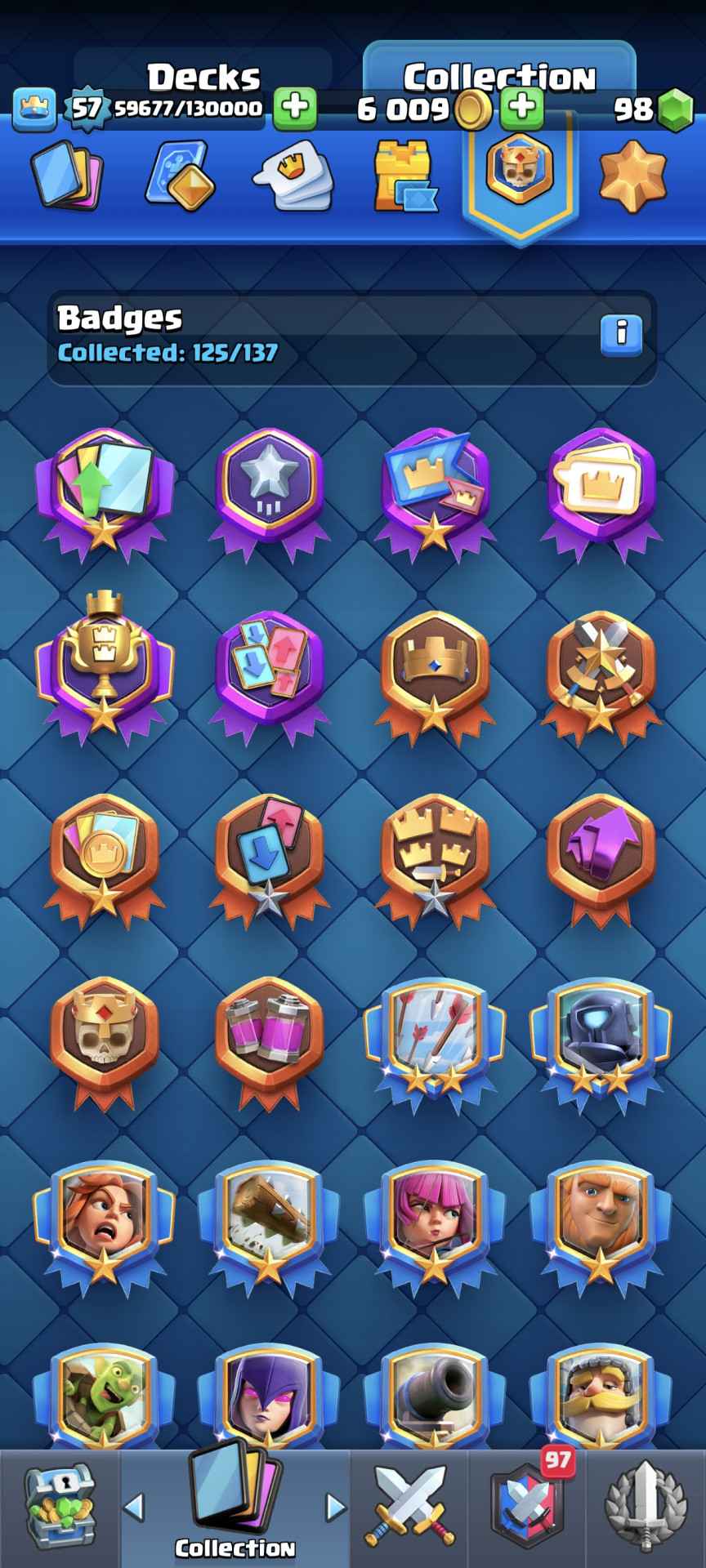Go to the crossed swords battle tab
This screenshot has width=706, height=1568.
click(x=409, y=1508)
